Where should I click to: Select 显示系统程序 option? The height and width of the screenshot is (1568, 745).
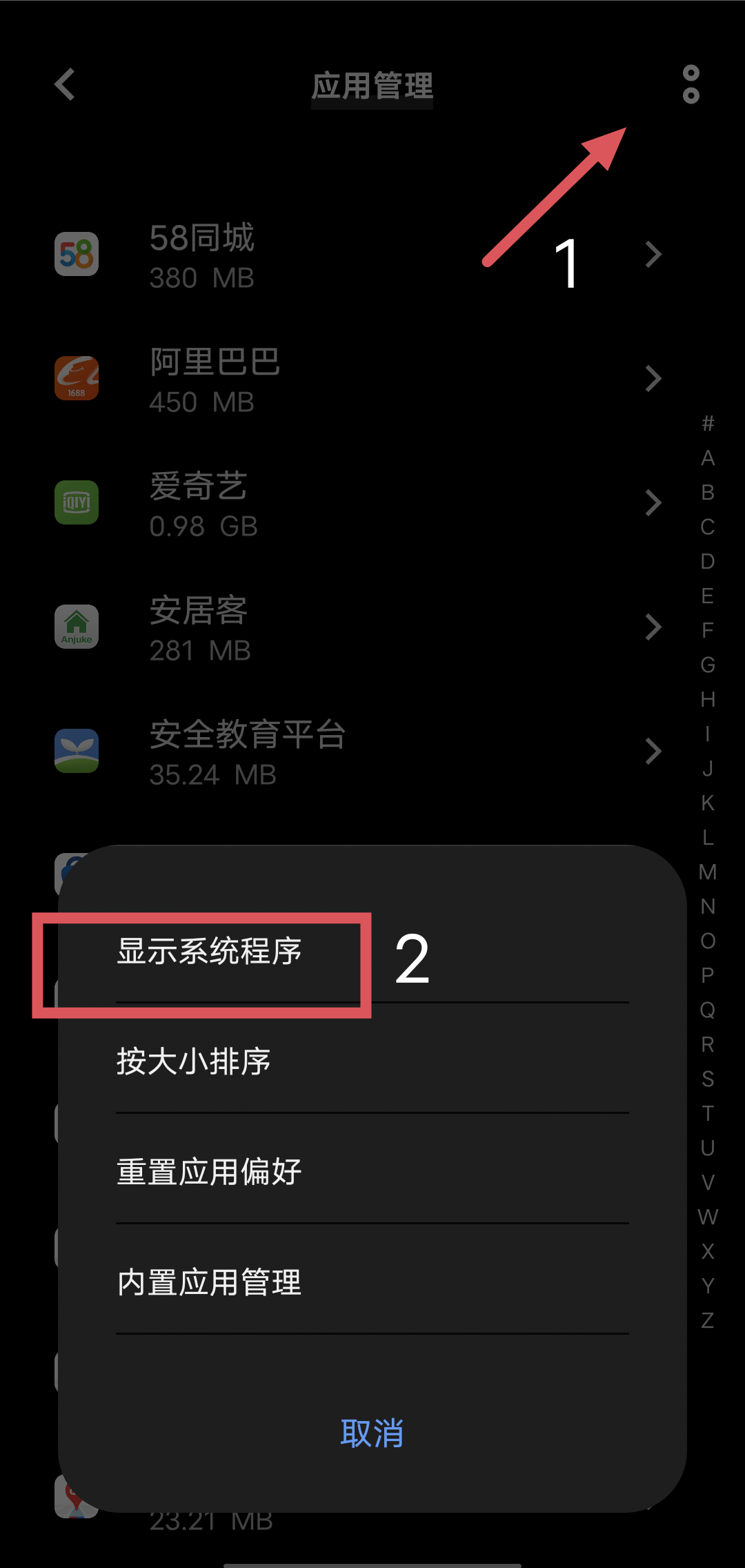click(x=372, y=951)
